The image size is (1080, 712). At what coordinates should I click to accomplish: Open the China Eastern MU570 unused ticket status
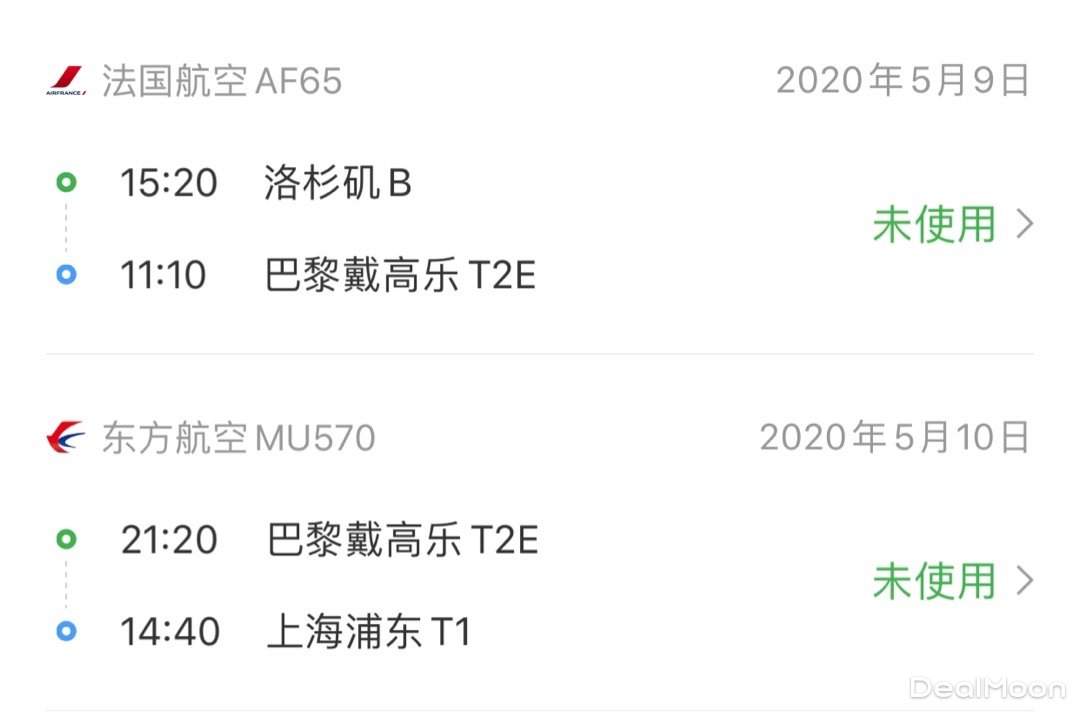[x=950, y=582]
